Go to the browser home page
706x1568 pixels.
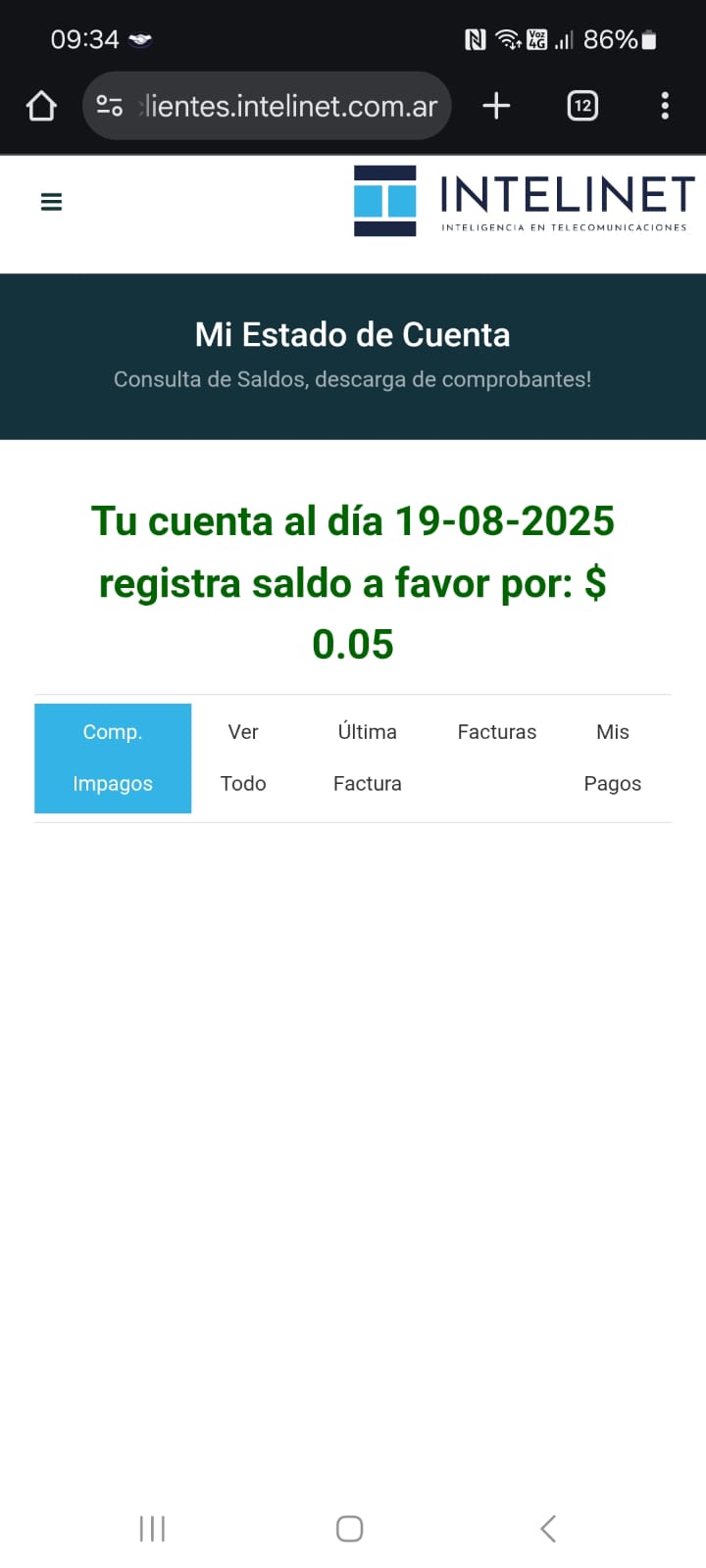click(x=41, y=106)
